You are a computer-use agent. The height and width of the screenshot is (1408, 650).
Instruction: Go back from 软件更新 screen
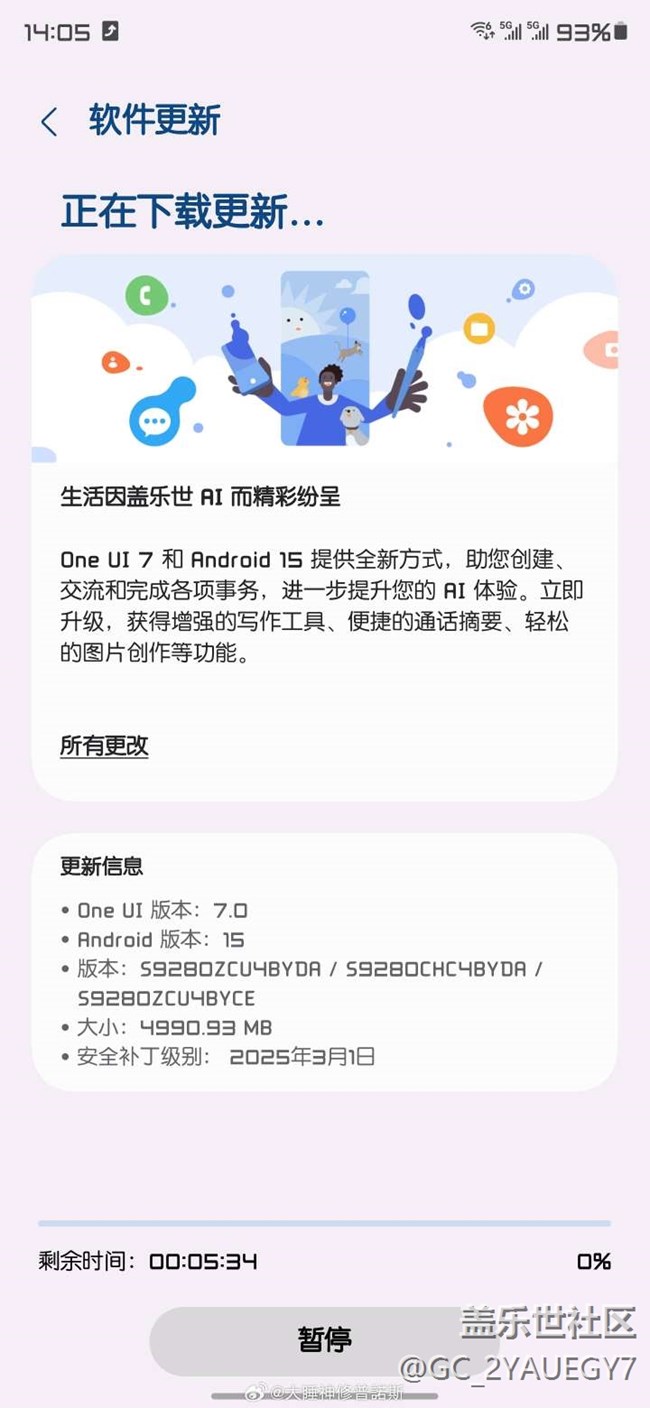click(49, 122)
